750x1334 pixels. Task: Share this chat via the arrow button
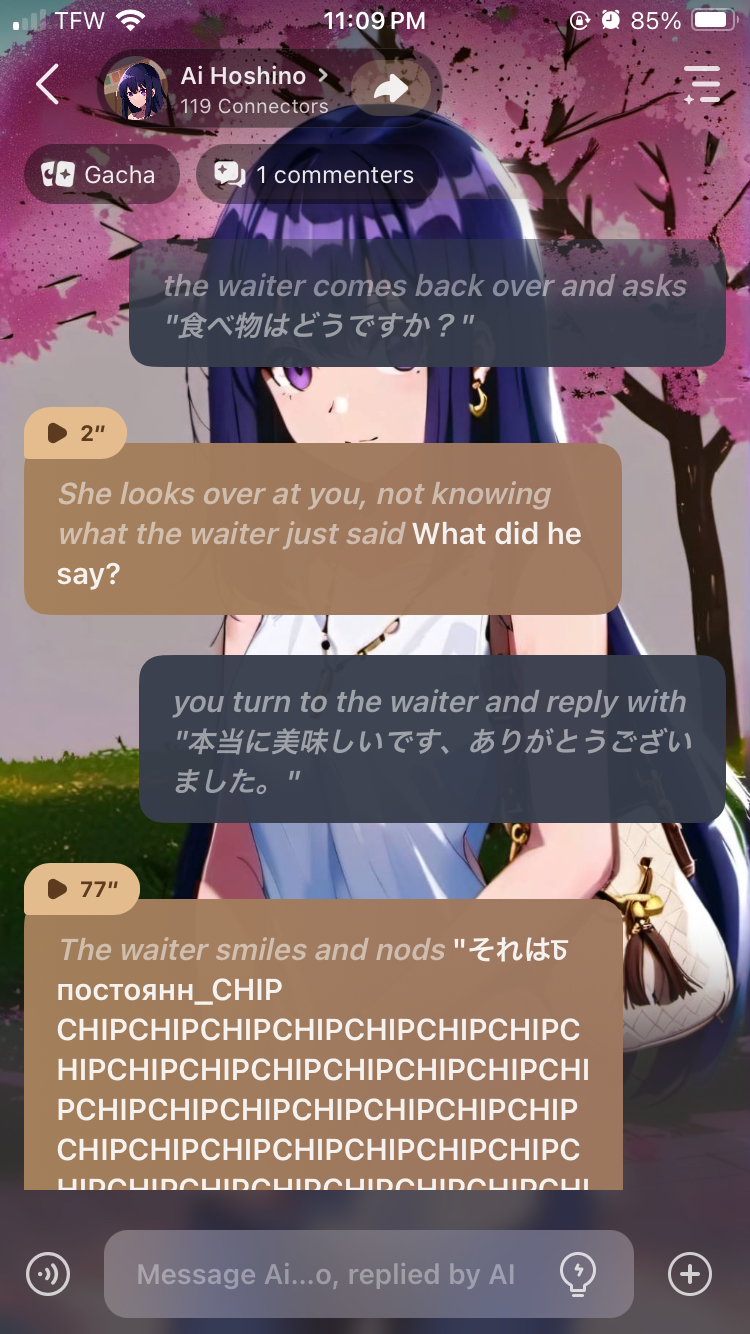(391, 89)
